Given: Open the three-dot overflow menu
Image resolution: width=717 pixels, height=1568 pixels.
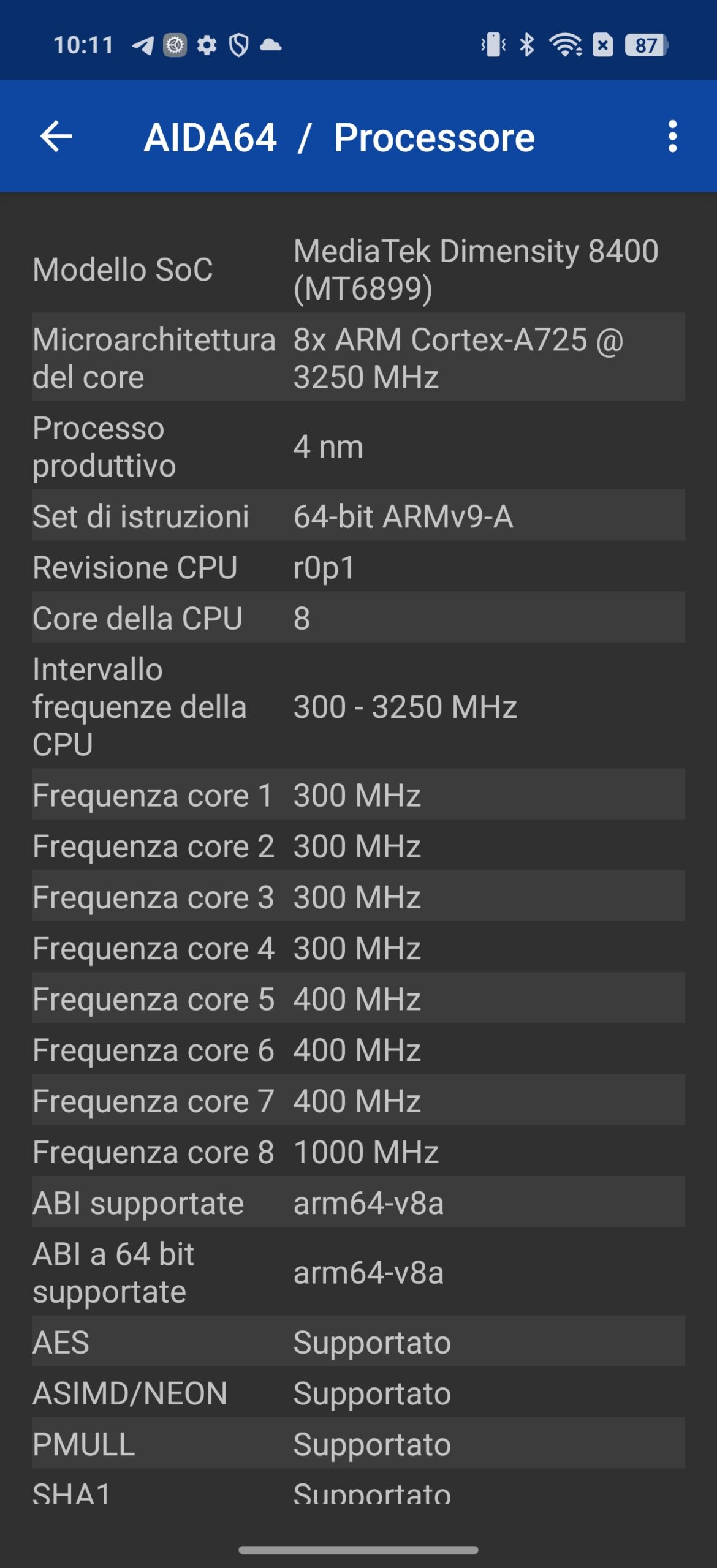Looking at the screenshot, I should coord(672,136).
